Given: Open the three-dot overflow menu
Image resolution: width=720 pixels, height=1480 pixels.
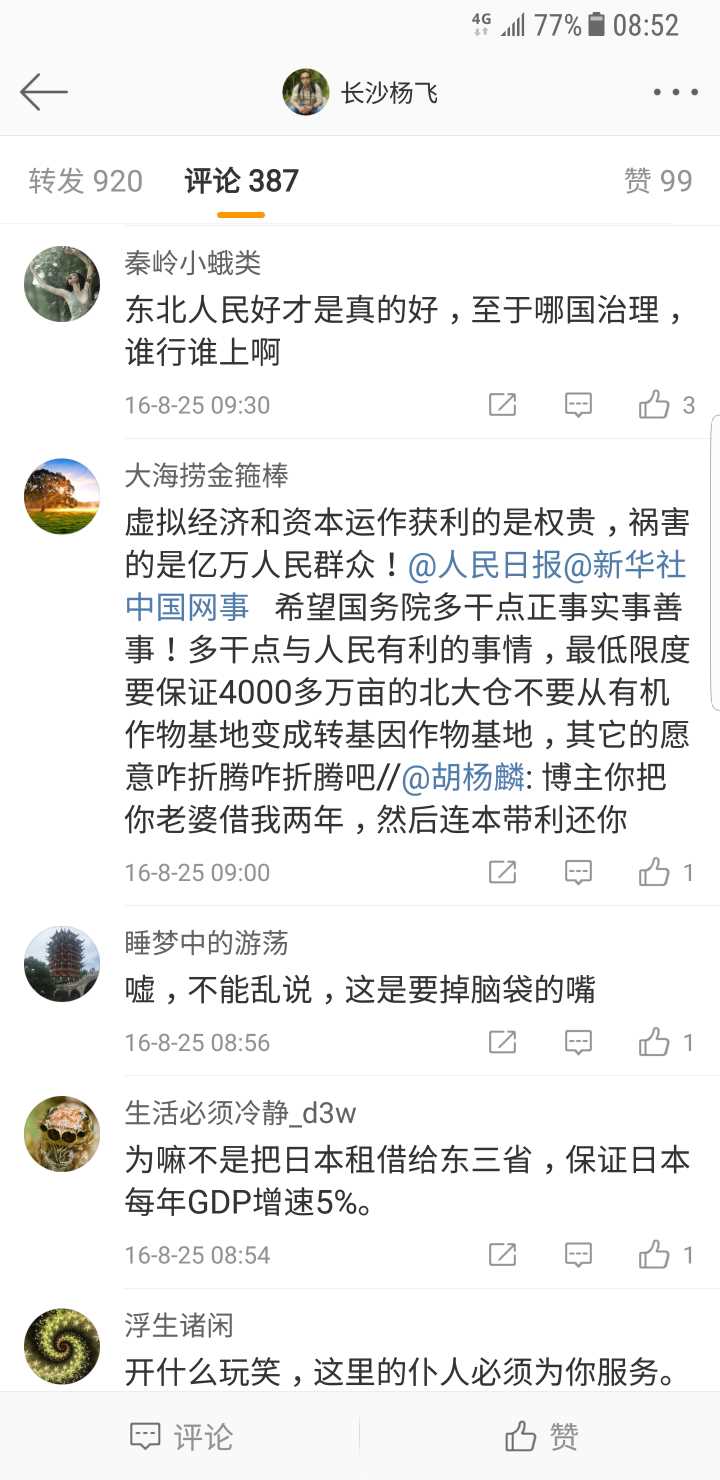Looking at the screenshot, I should click(675, 93).
